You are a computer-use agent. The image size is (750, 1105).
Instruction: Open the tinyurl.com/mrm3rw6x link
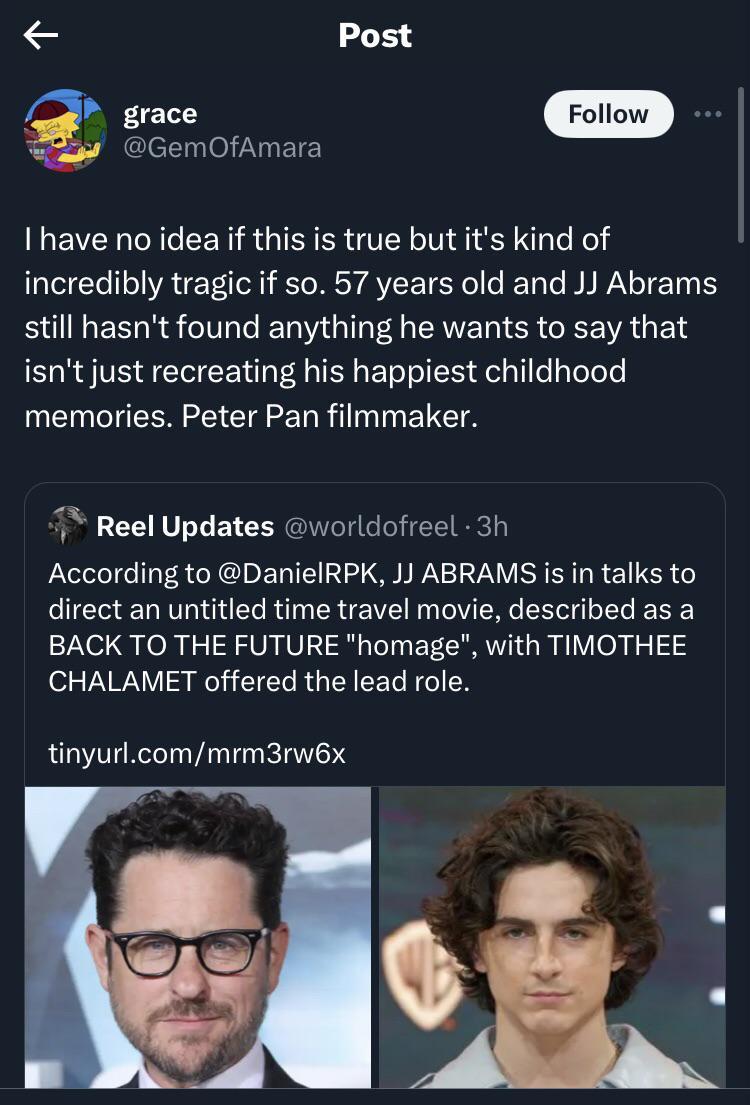197,752
